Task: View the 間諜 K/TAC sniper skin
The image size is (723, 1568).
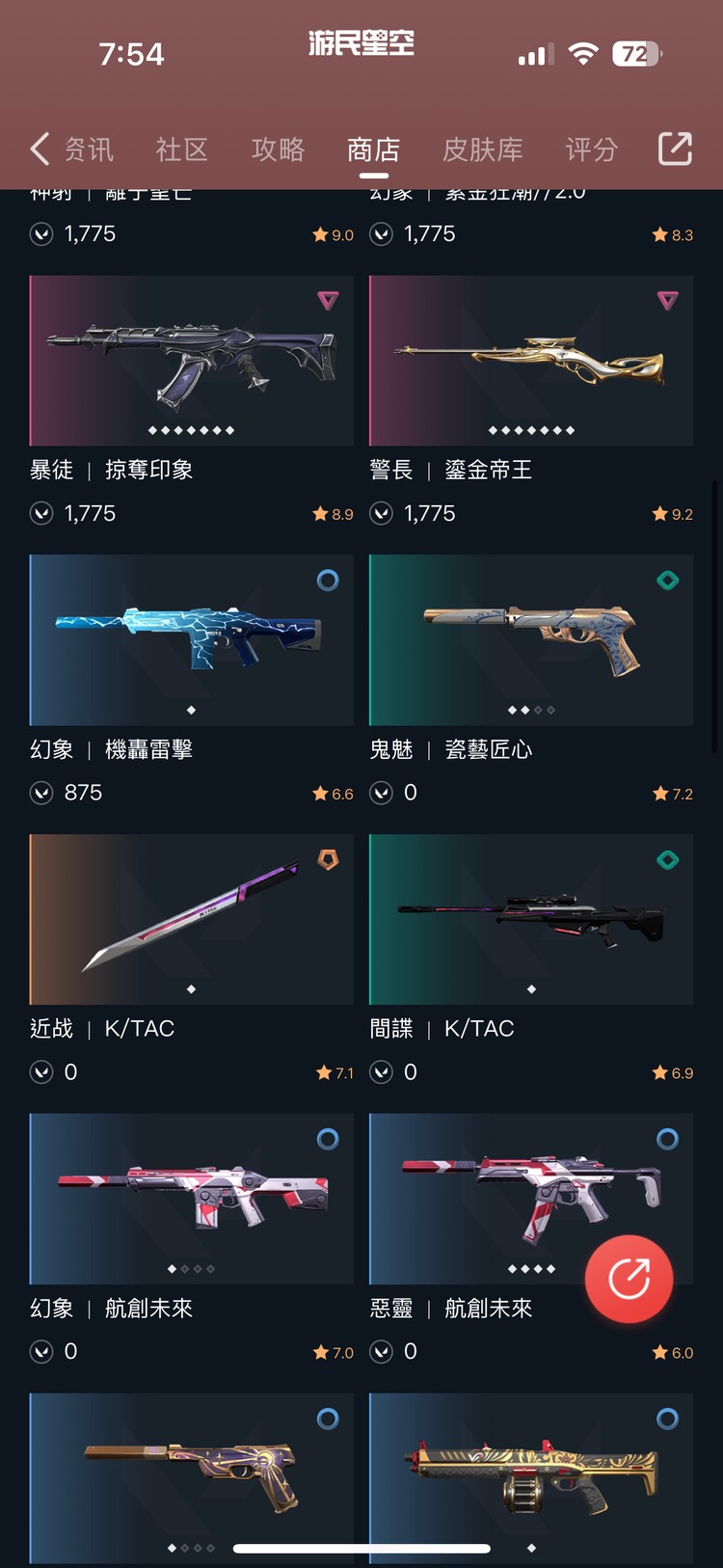Action: coord(531,919)
